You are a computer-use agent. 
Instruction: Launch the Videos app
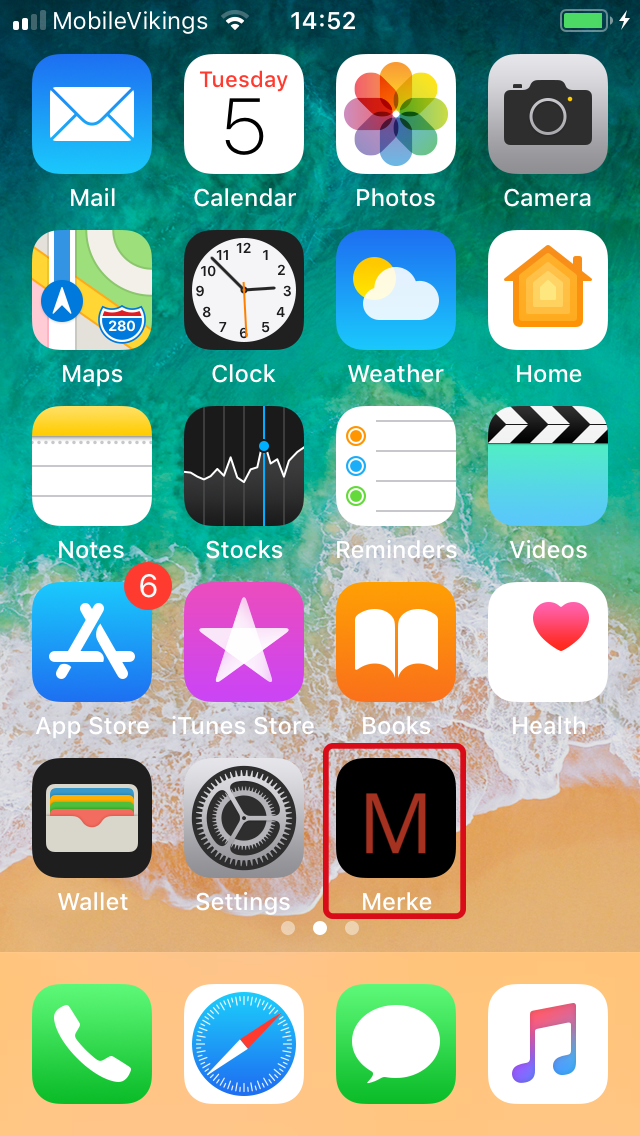pos(548,466)
